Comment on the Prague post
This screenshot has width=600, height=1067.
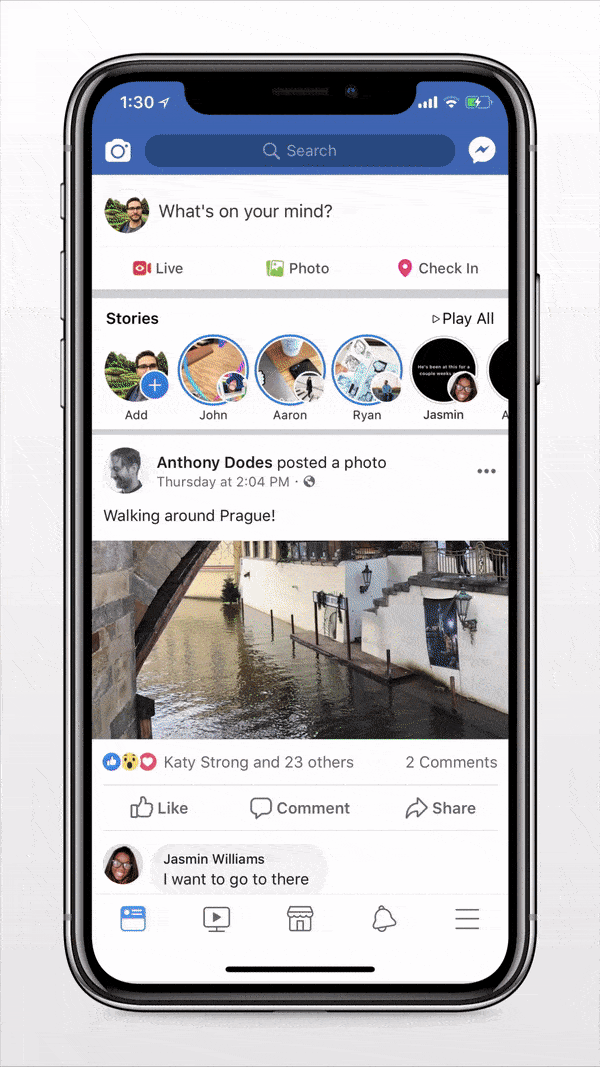coord(300,808)
